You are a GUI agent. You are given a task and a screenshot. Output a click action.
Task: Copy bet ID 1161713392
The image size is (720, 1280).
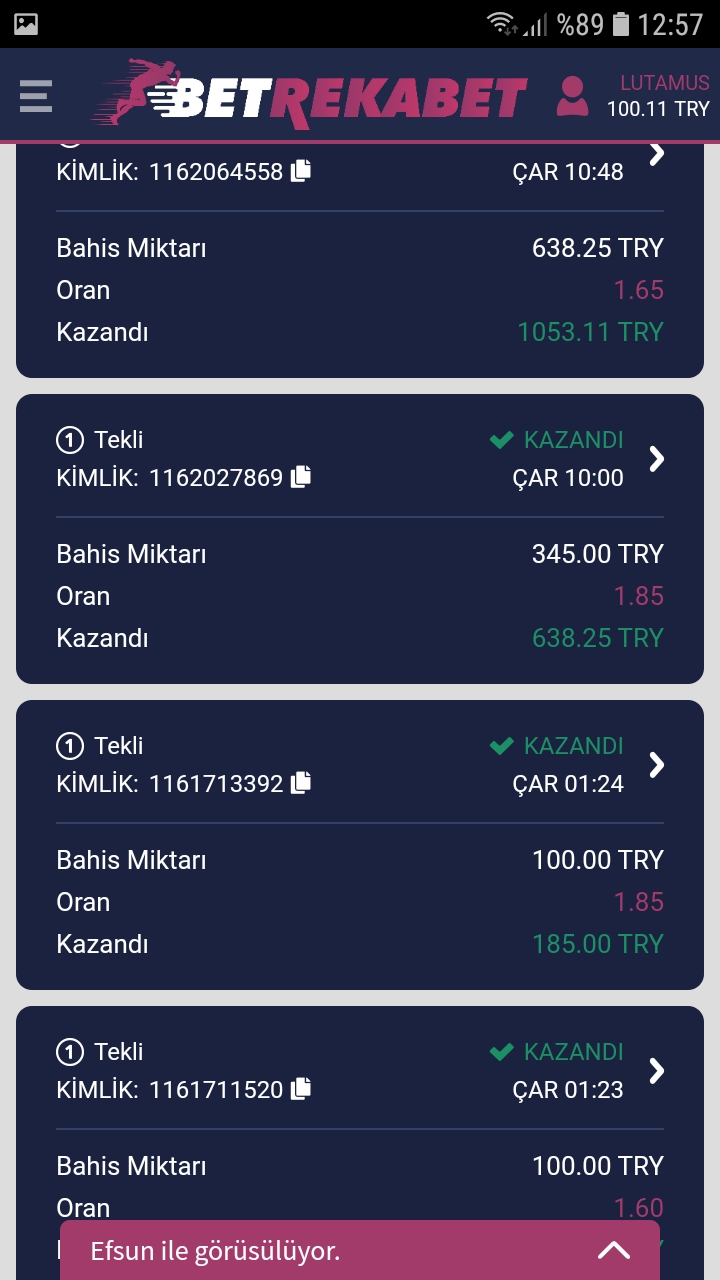(x=301, y=783)
